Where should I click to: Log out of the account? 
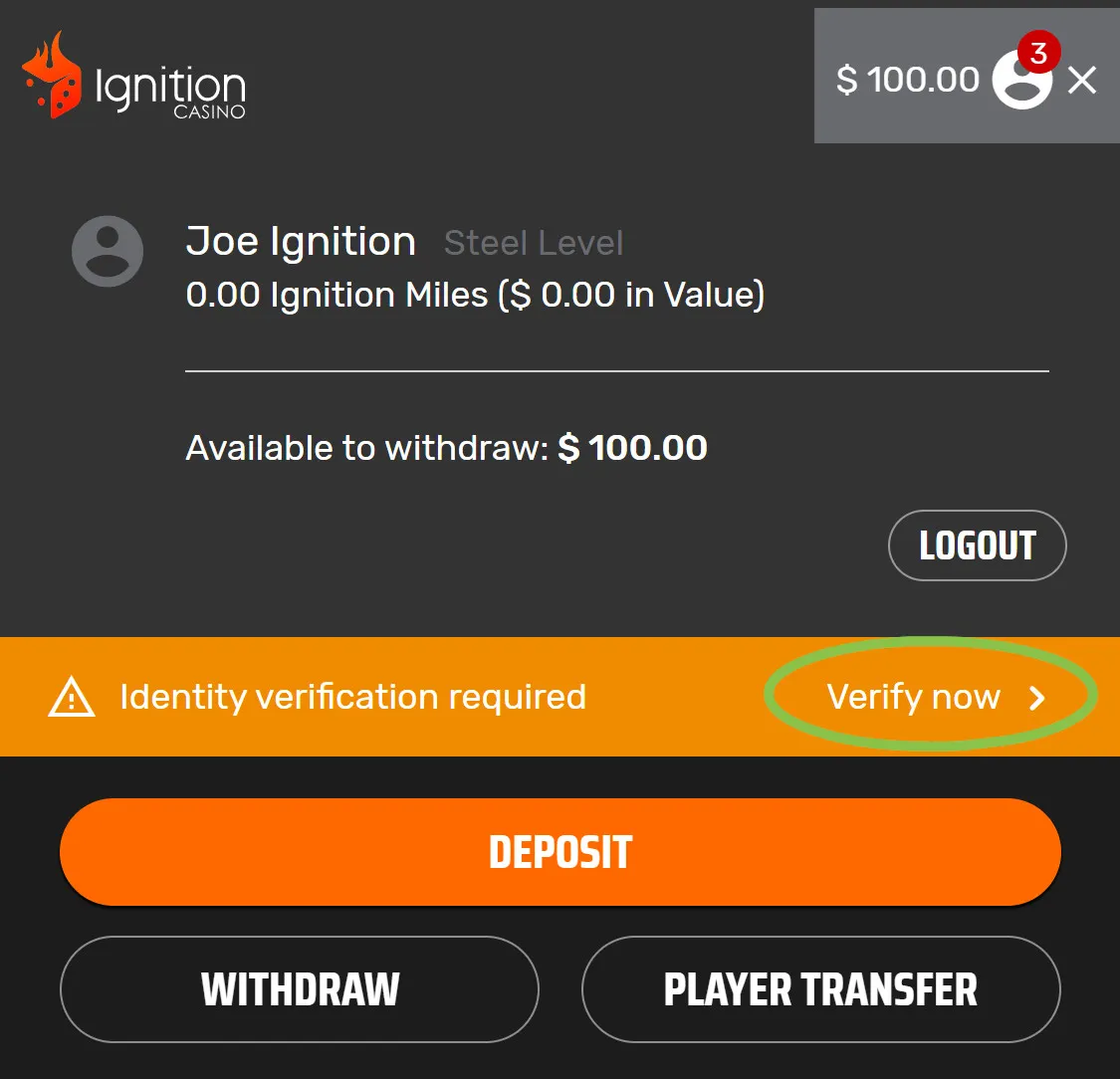977,545
